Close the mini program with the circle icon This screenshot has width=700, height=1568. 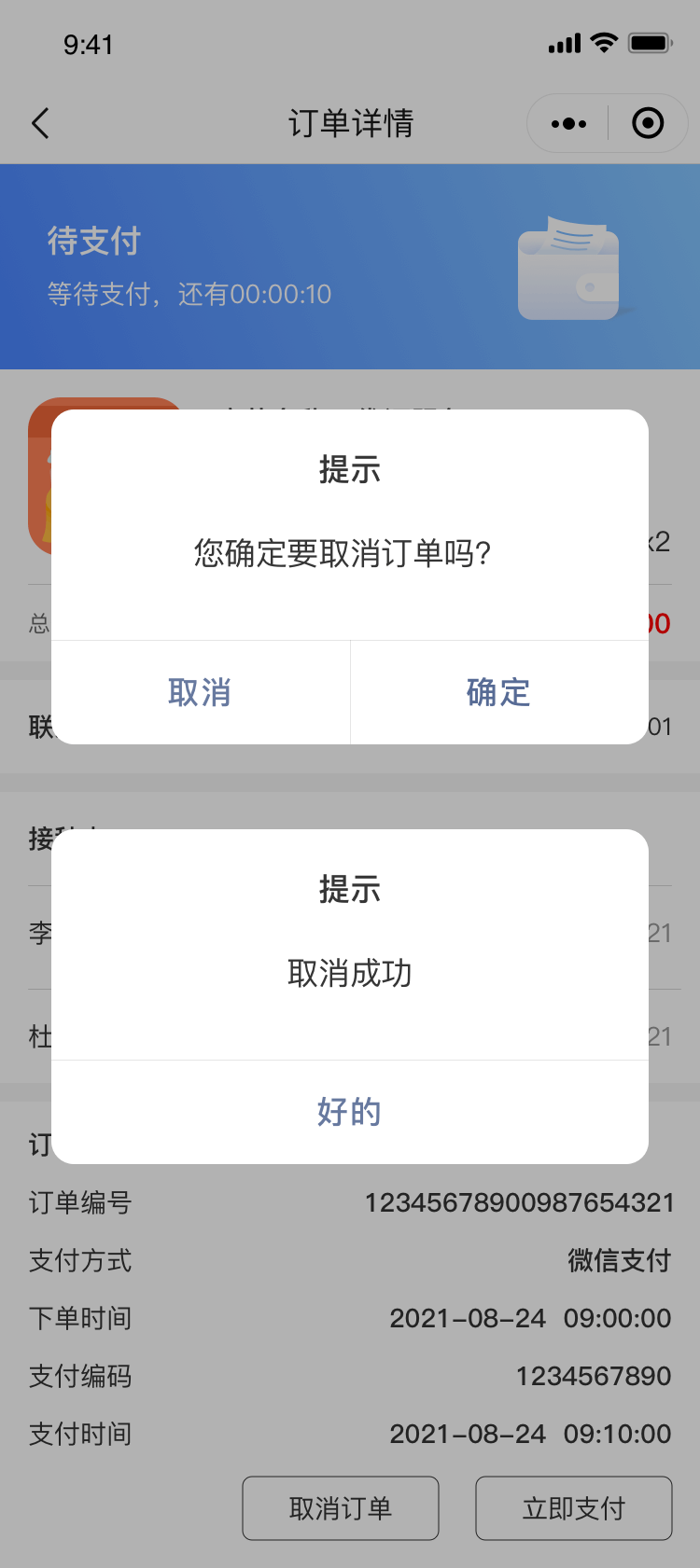(648, 123)
